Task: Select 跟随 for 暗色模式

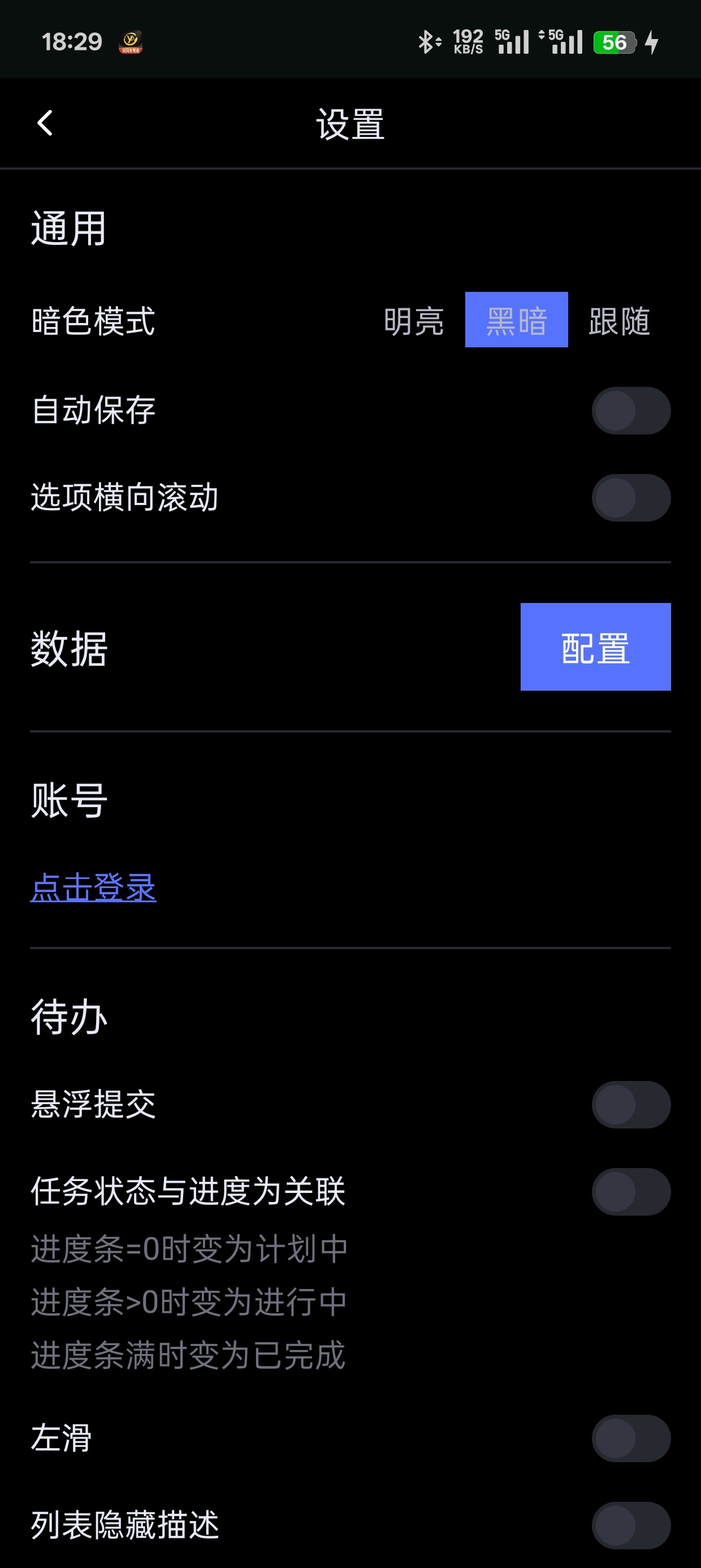Action: [x=619, y=321]
